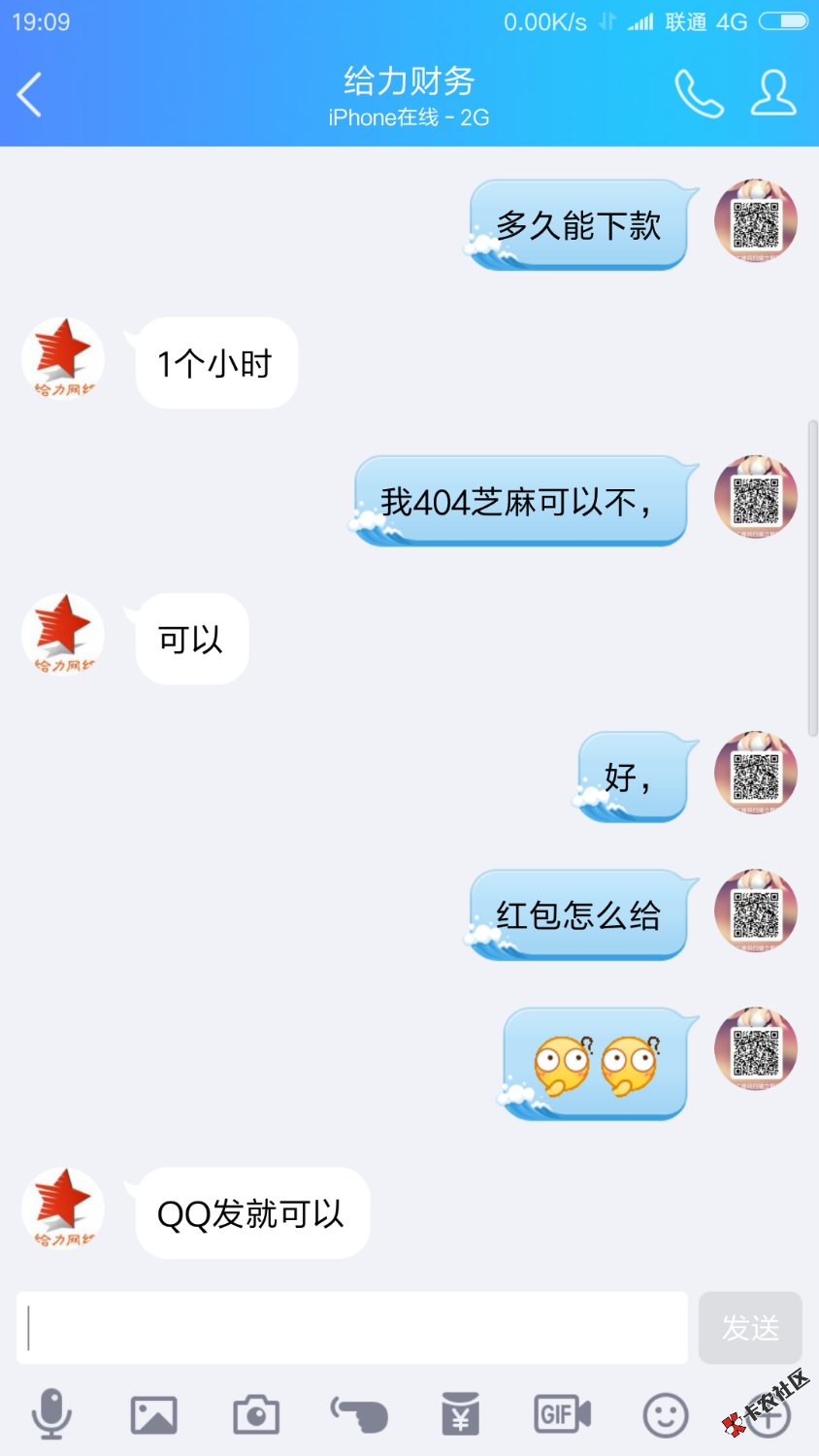
Task: Open the red packet option
Action: click(x=460, y=1413)
